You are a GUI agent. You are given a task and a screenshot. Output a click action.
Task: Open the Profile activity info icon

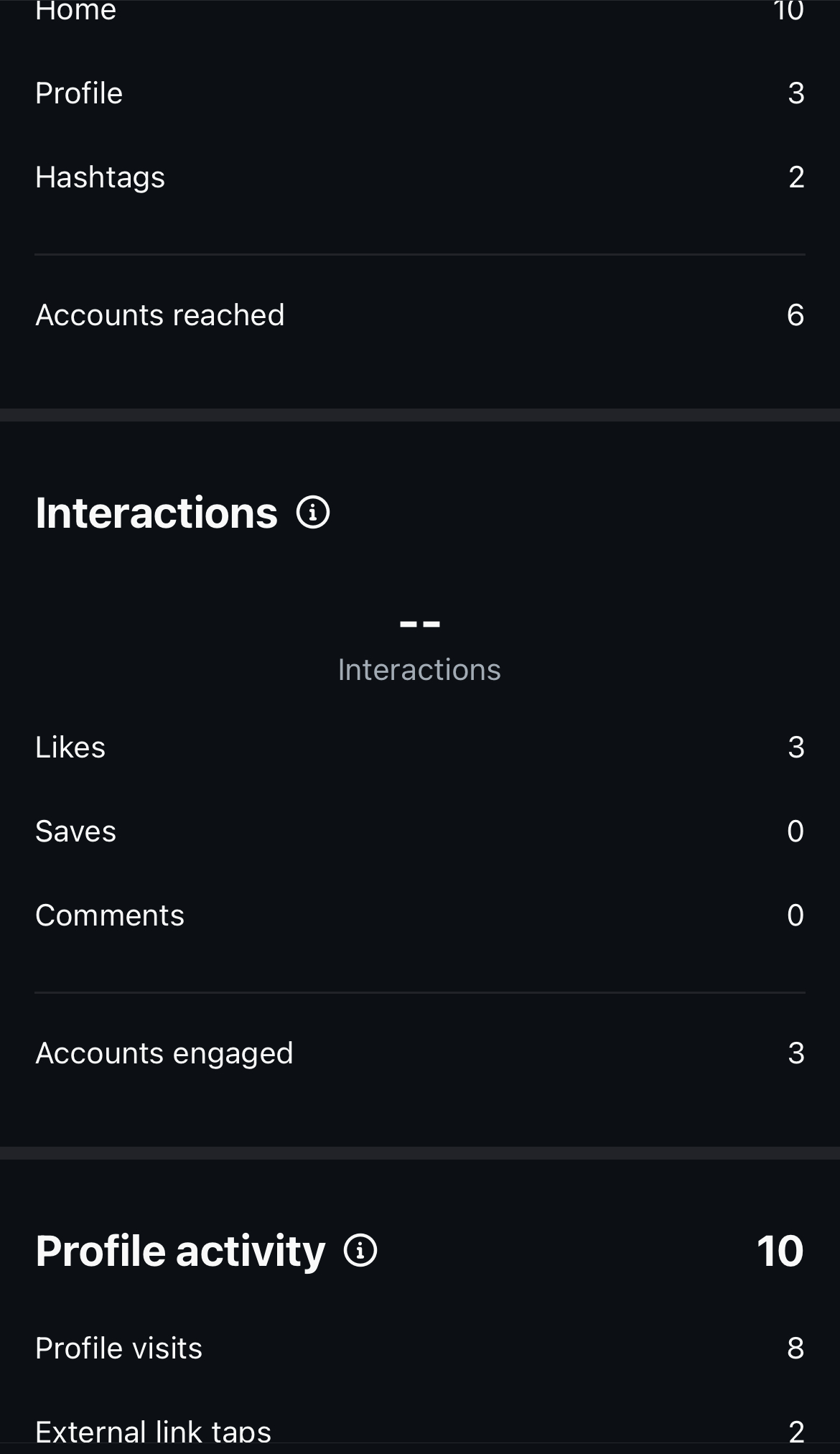(x=360, y=1250)
